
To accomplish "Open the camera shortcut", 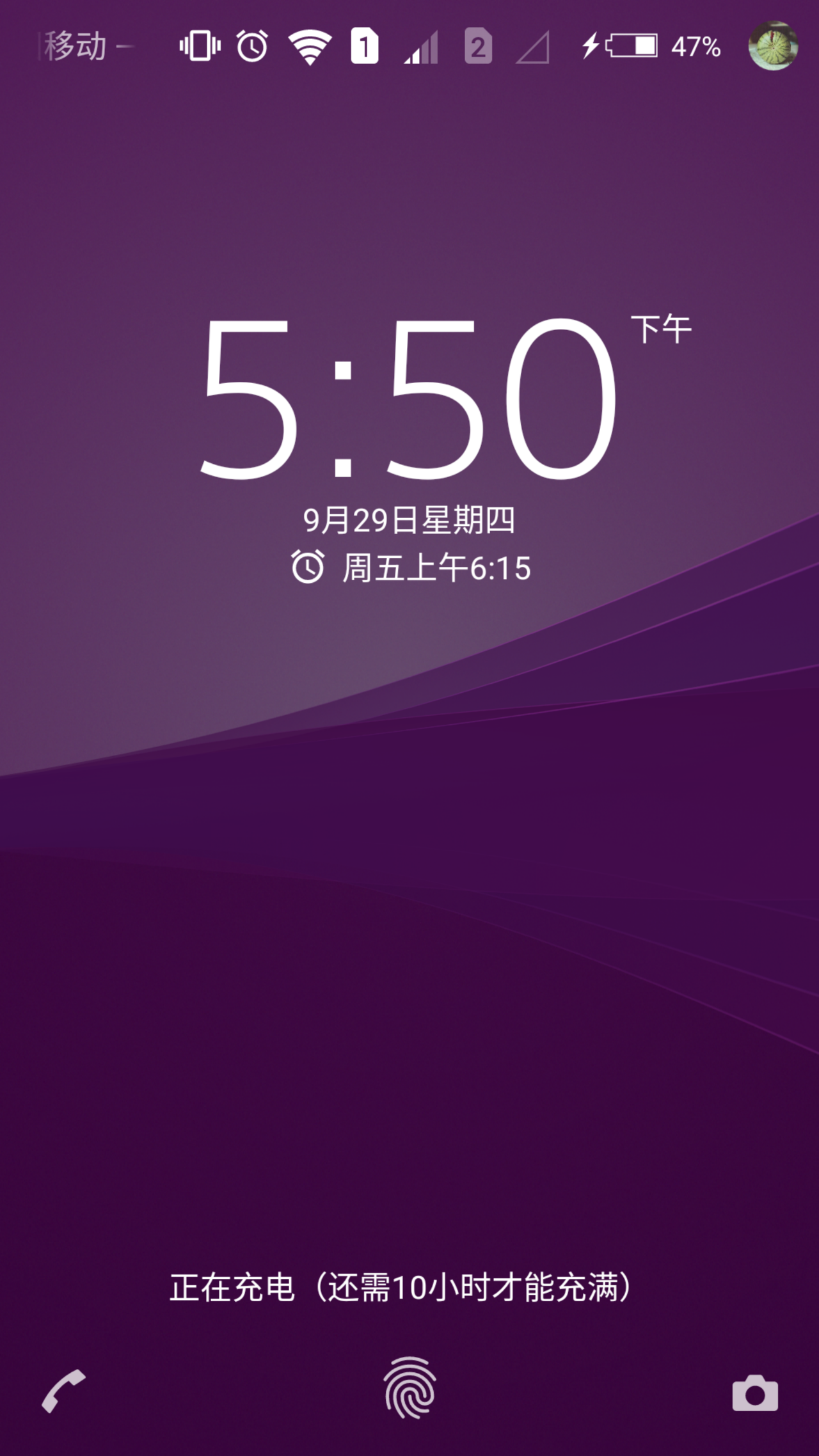I will [755, 1393].
